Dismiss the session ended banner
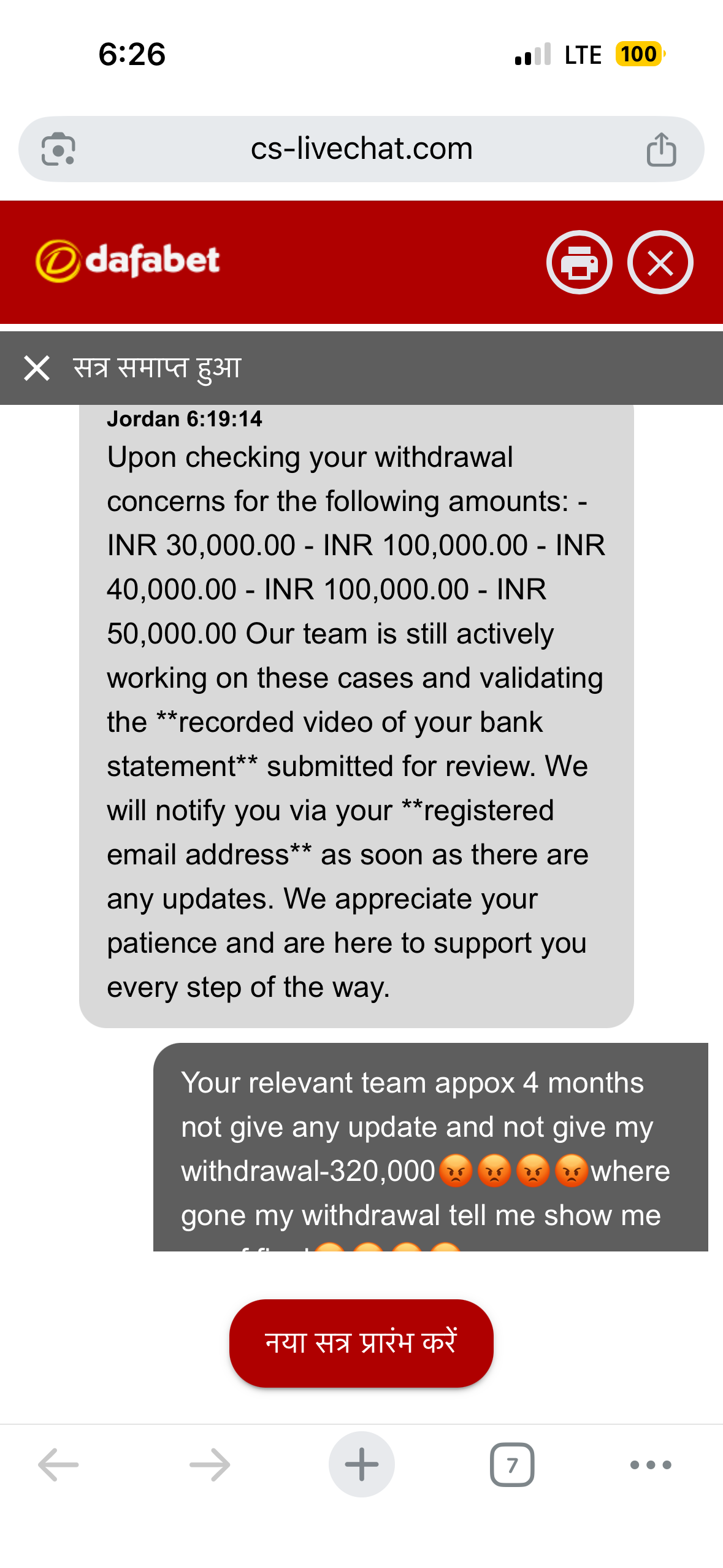The width and height of the screenshot is (723, 1568). click(37, 368)
